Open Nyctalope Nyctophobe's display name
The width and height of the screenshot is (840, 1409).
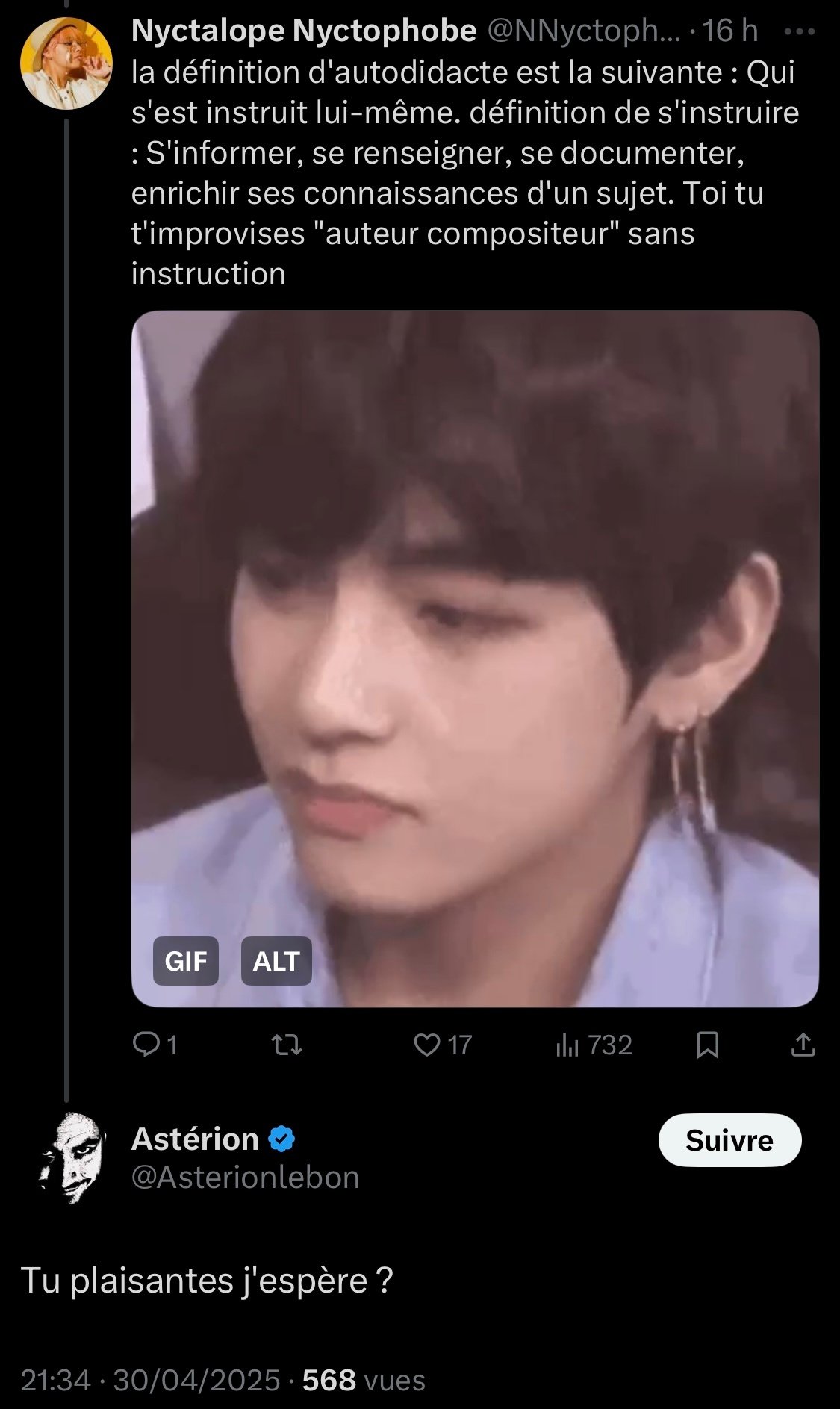pyautogui.click(x=304, y=31)
